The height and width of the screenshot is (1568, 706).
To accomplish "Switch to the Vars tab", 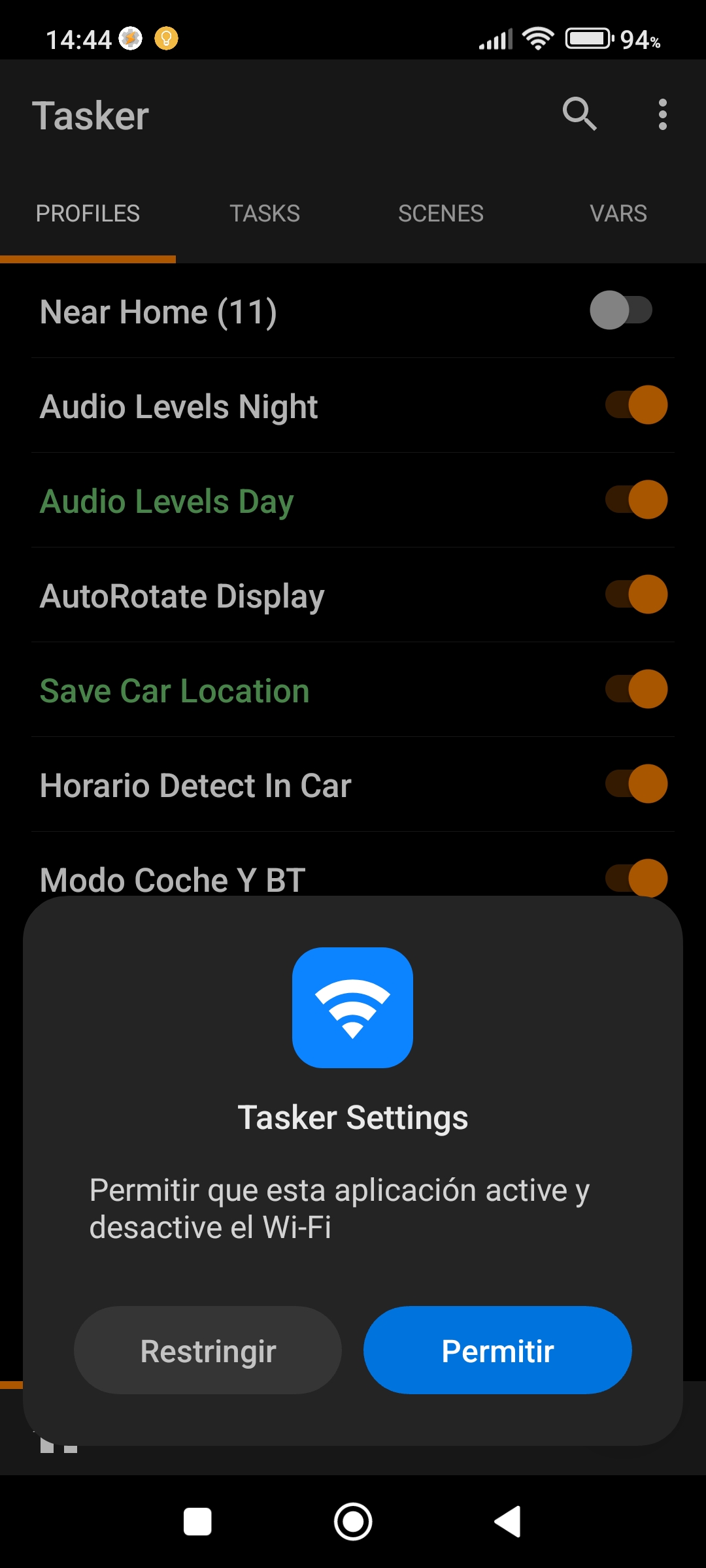I will (618, 214).
